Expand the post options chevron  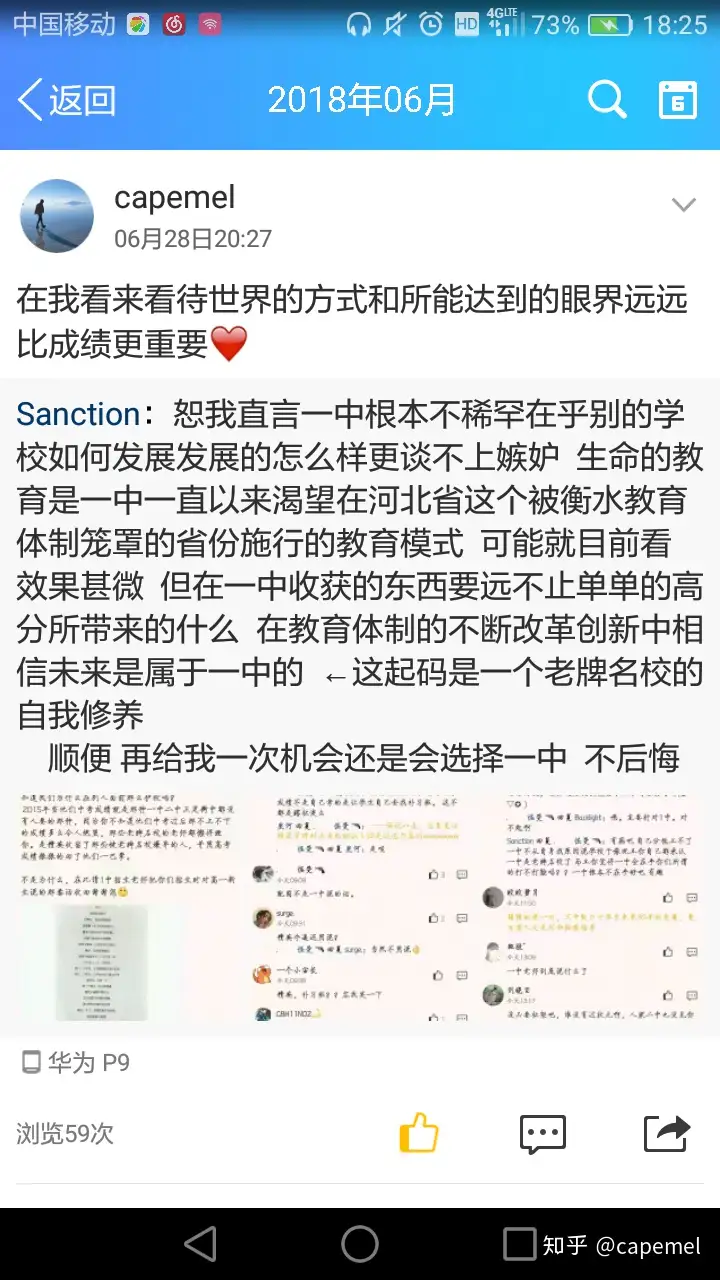tap(683, 205)
